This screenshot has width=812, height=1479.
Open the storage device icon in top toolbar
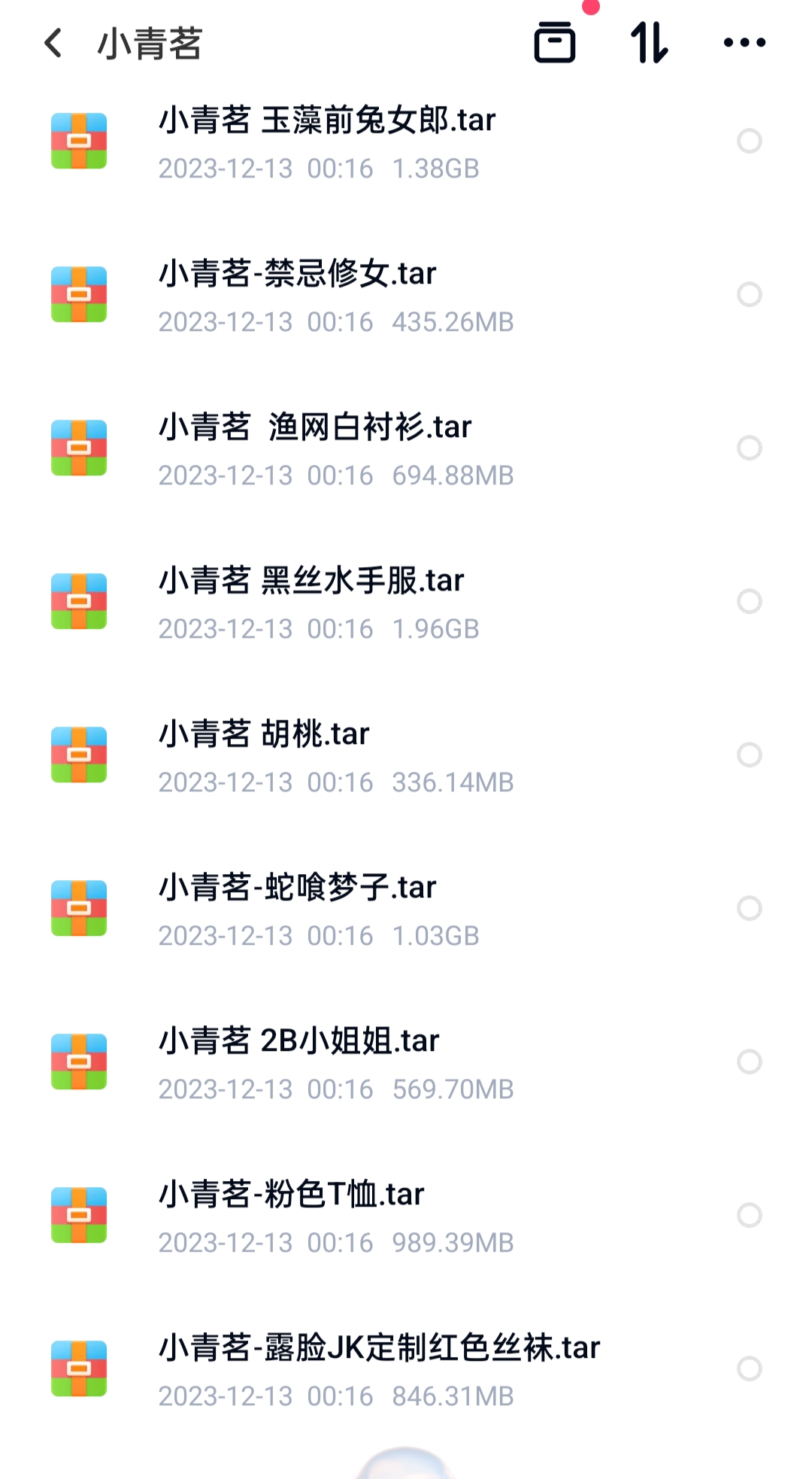[554, 43]
